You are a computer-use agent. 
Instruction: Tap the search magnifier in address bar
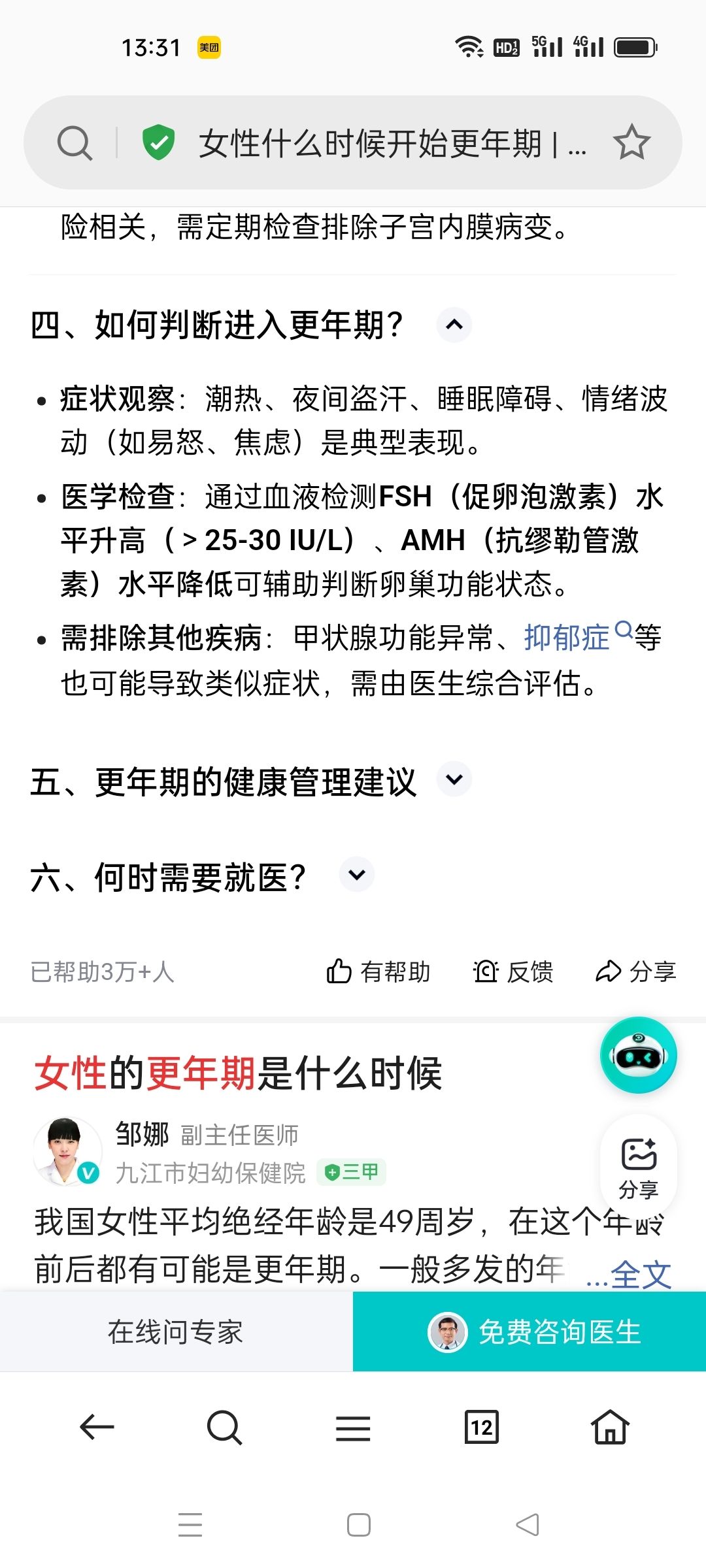(75, 143)
